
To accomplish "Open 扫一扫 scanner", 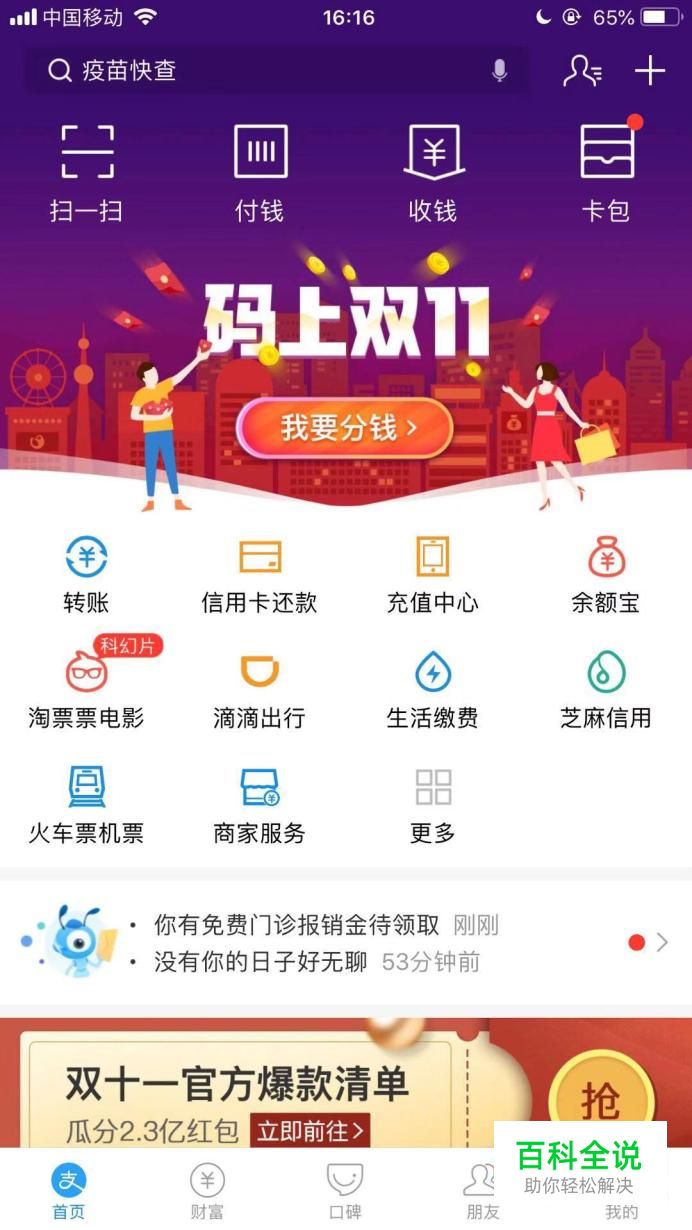I will [86, 172].
